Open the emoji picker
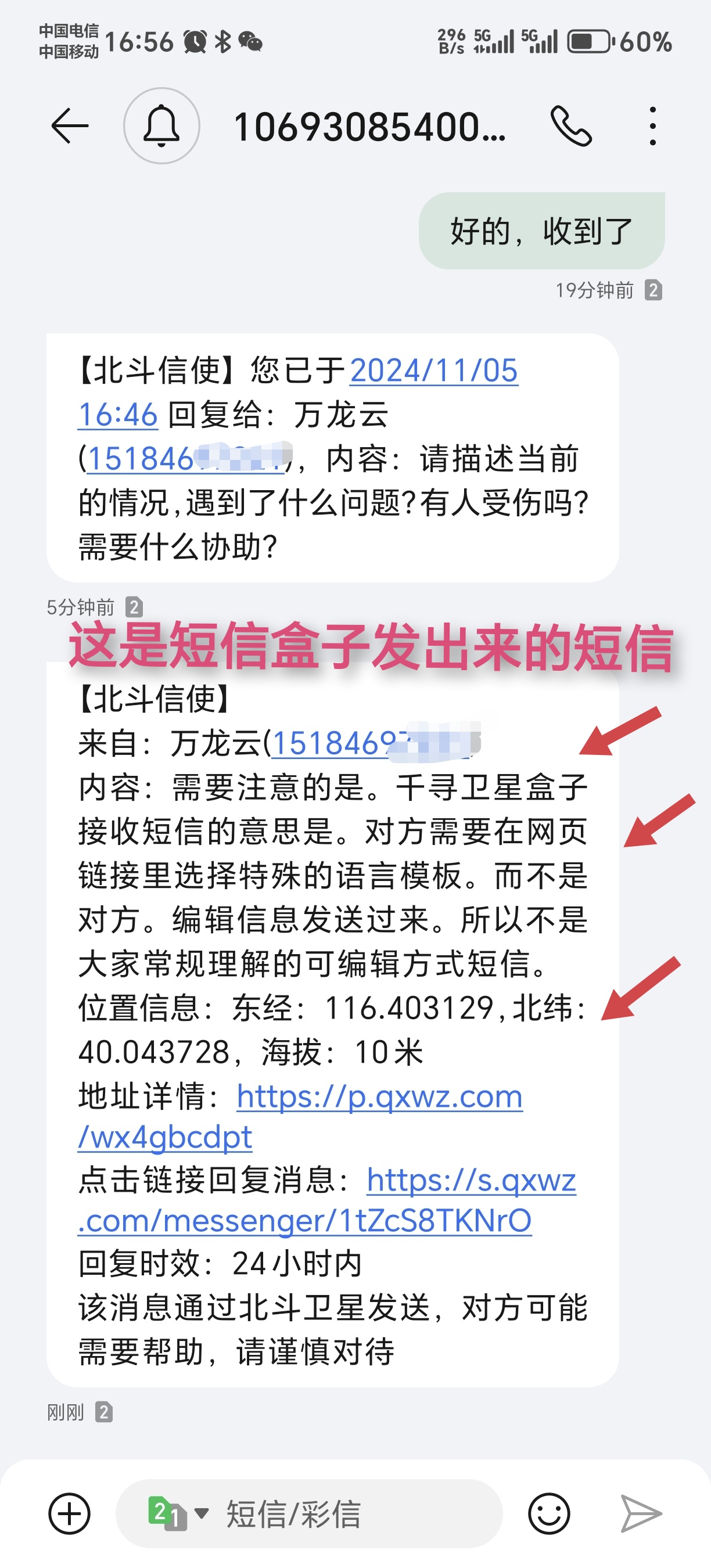Viewport: 711px width, 1568px height. click(x=549, y=1514)
